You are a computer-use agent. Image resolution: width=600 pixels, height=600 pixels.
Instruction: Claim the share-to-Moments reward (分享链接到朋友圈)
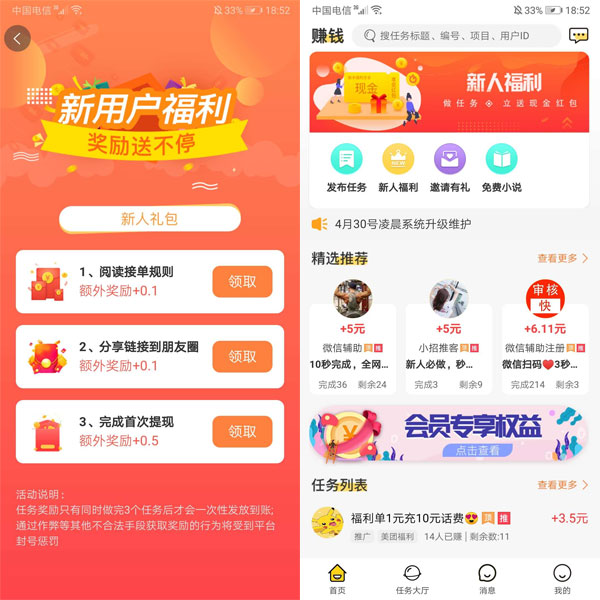click(242, 356)
